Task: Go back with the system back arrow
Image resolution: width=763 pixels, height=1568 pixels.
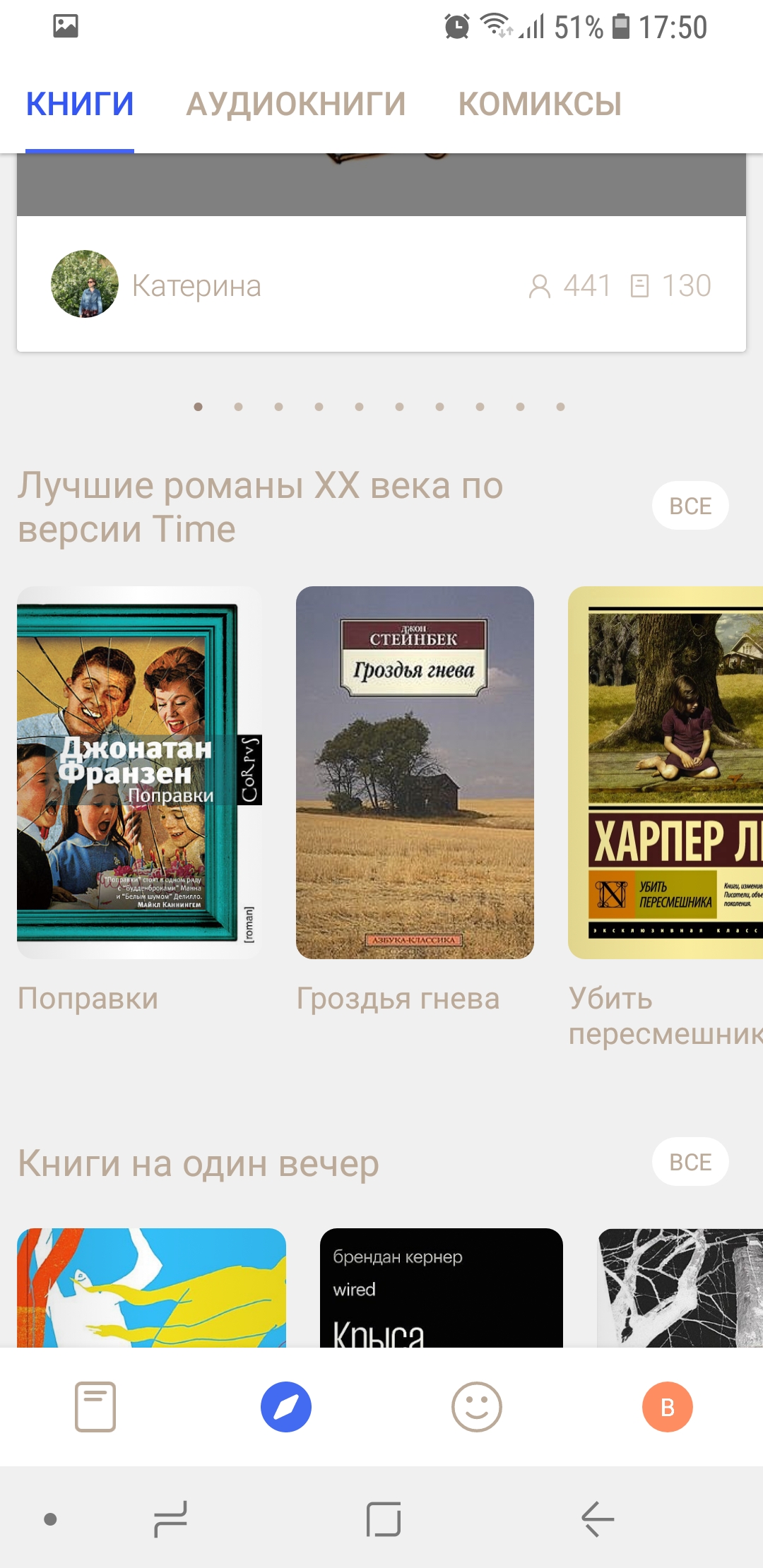Action: pos(598,1519)
